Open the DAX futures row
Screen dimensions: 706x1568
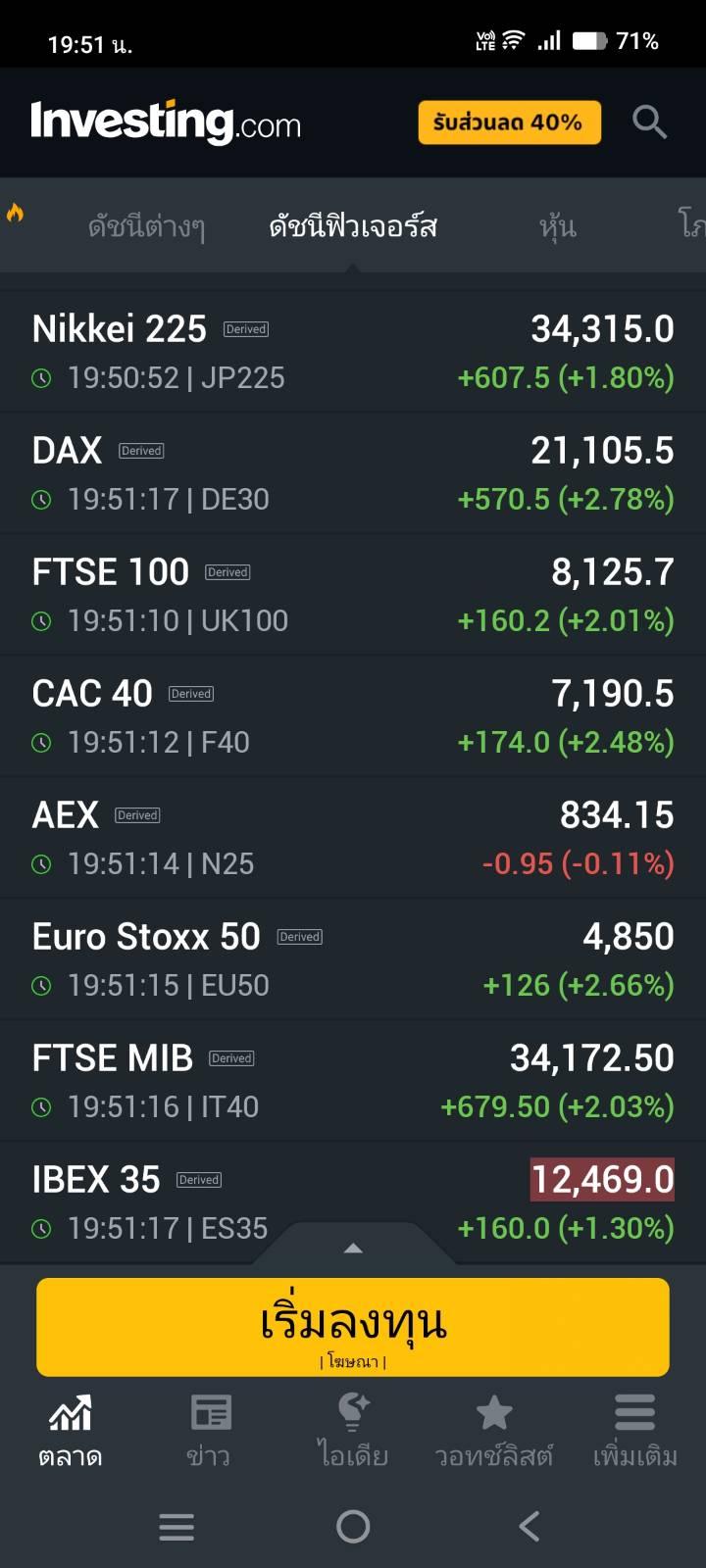(353, 473)
